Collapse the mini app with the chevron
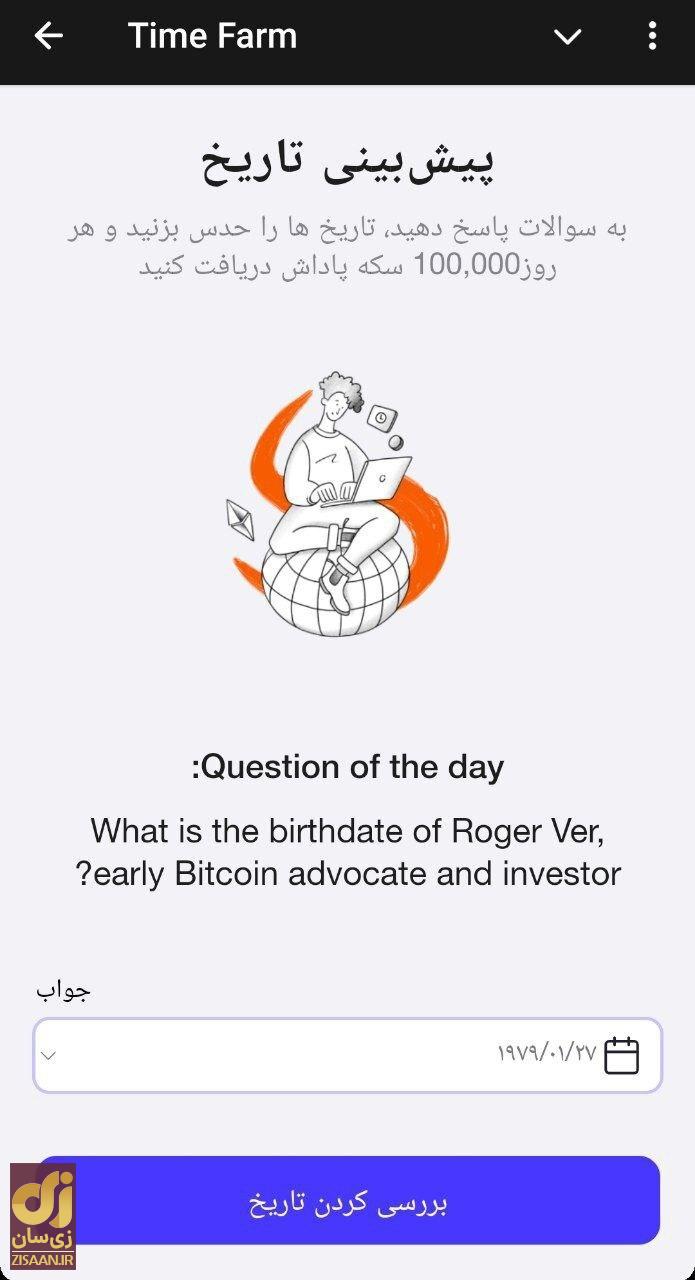Image resolution: width=695 pixels, height=1280 pixels. click(567, 38)
